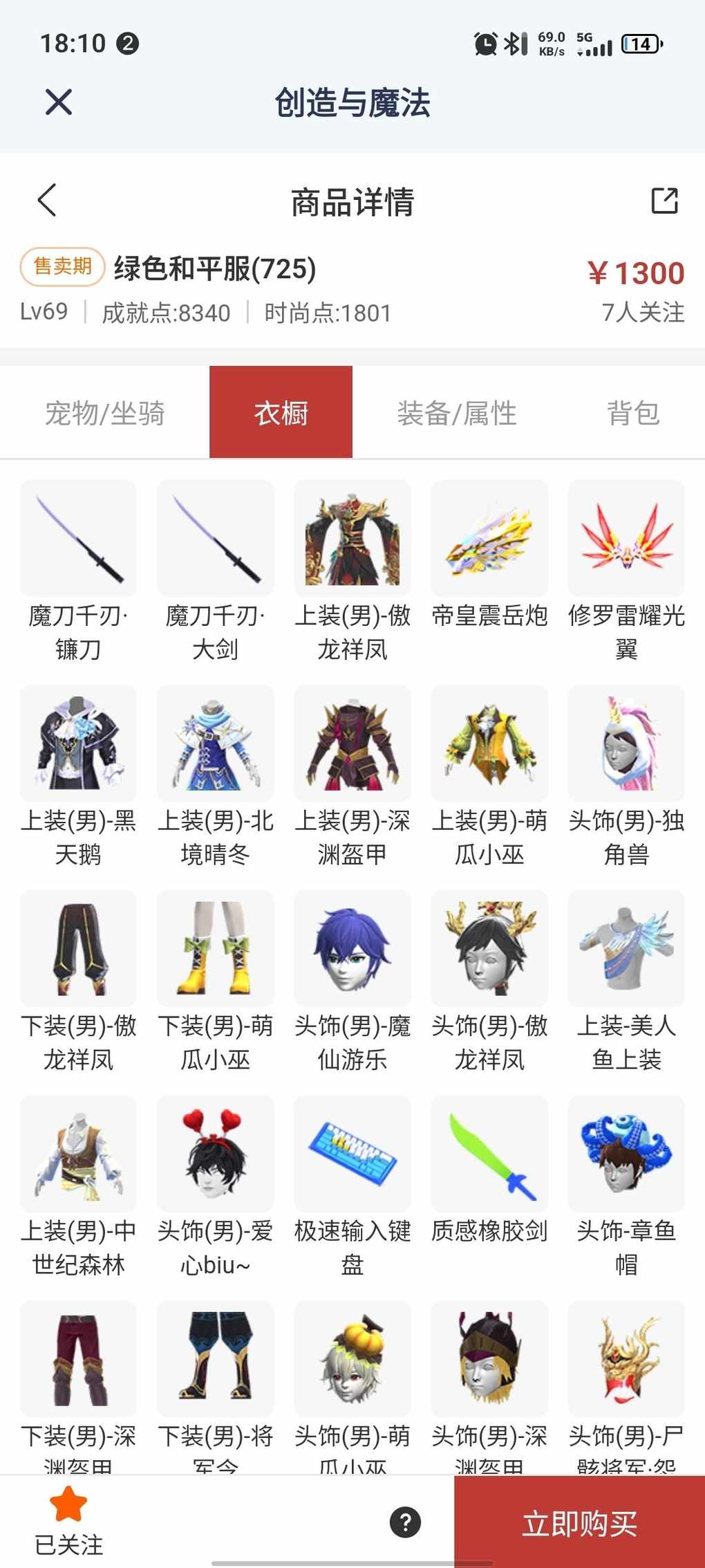705x1568 pixels.
Task: Switch to the 宠物/坐骑 tab
Action: tap(105, 413)
